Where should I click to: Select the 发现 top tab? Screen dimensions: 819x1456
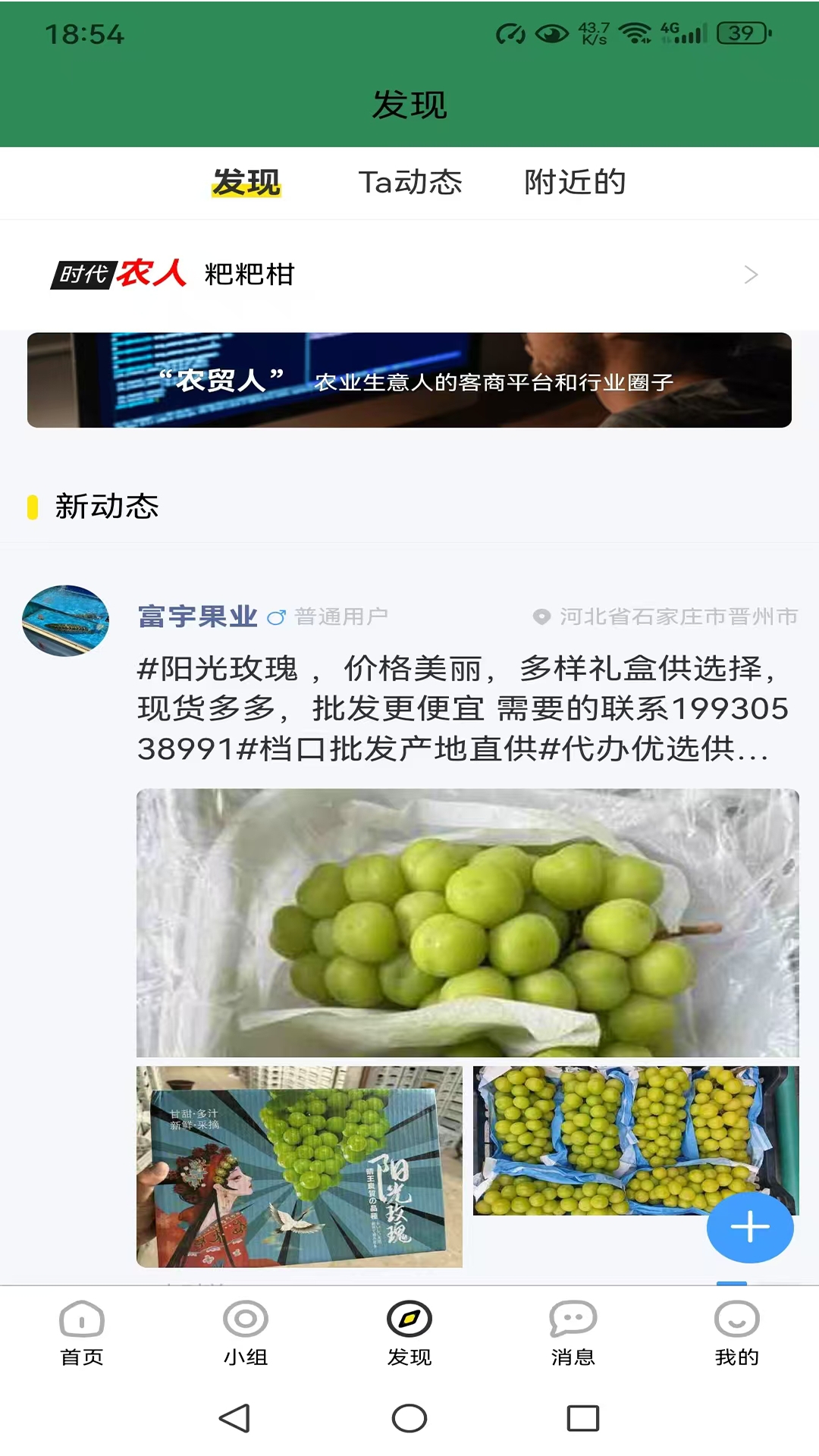point(246,182)
